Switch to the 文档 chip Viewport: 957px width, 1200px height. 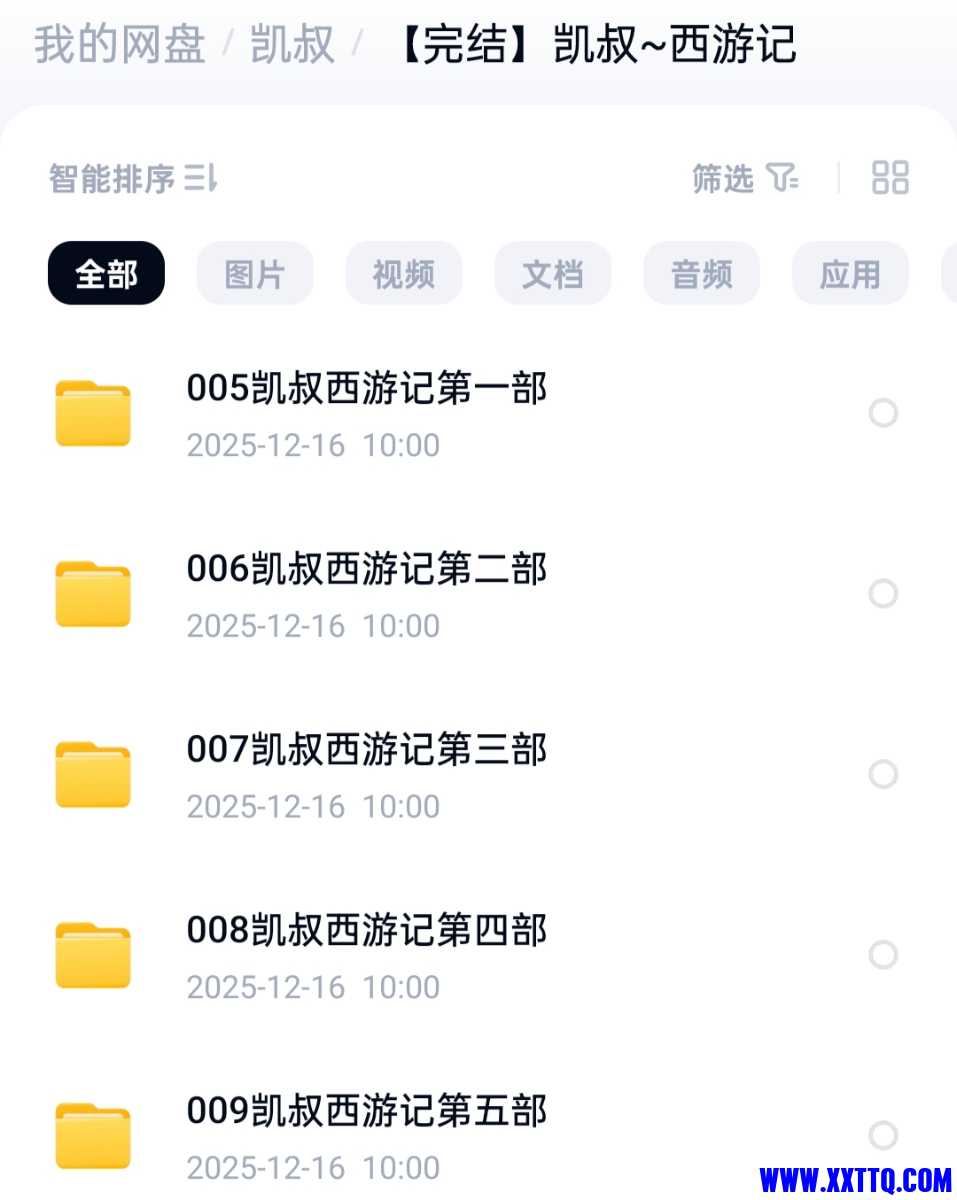coord(552,273)
